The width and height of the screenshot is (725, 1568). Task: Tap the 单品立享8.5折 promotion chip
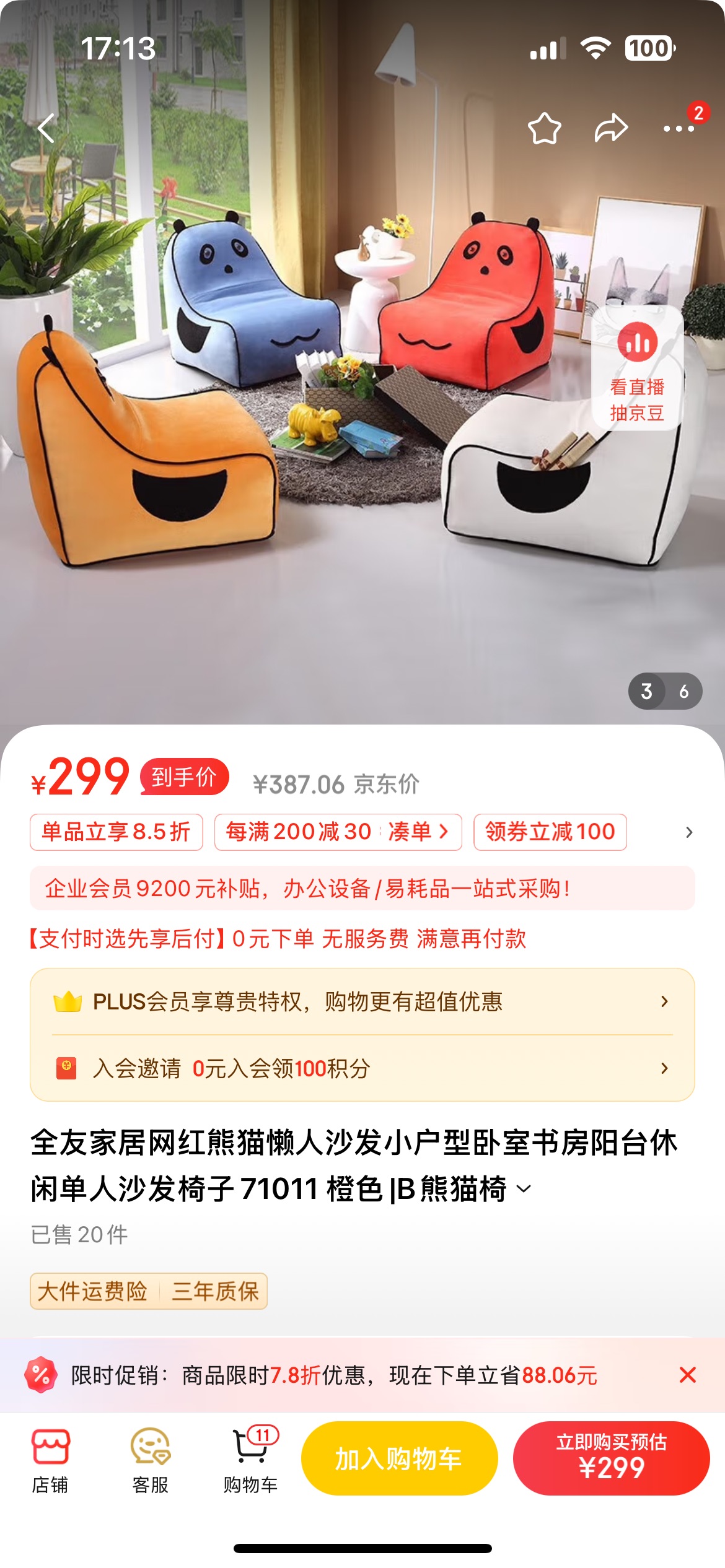[x=116, y=832]
